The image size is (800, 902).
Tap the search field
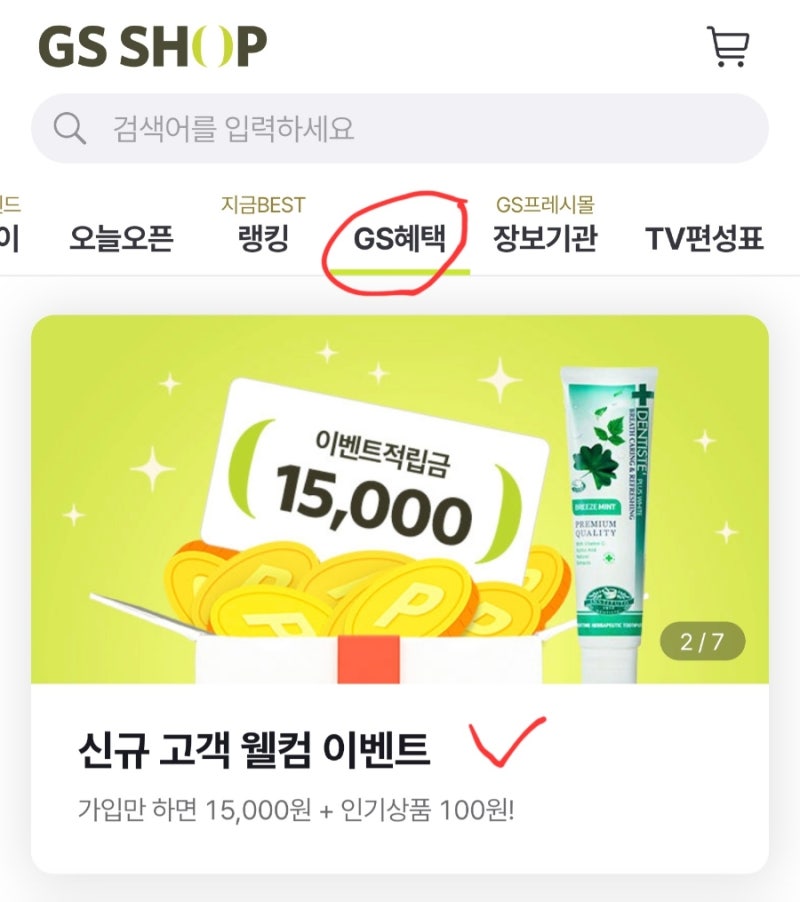(400, 129)
